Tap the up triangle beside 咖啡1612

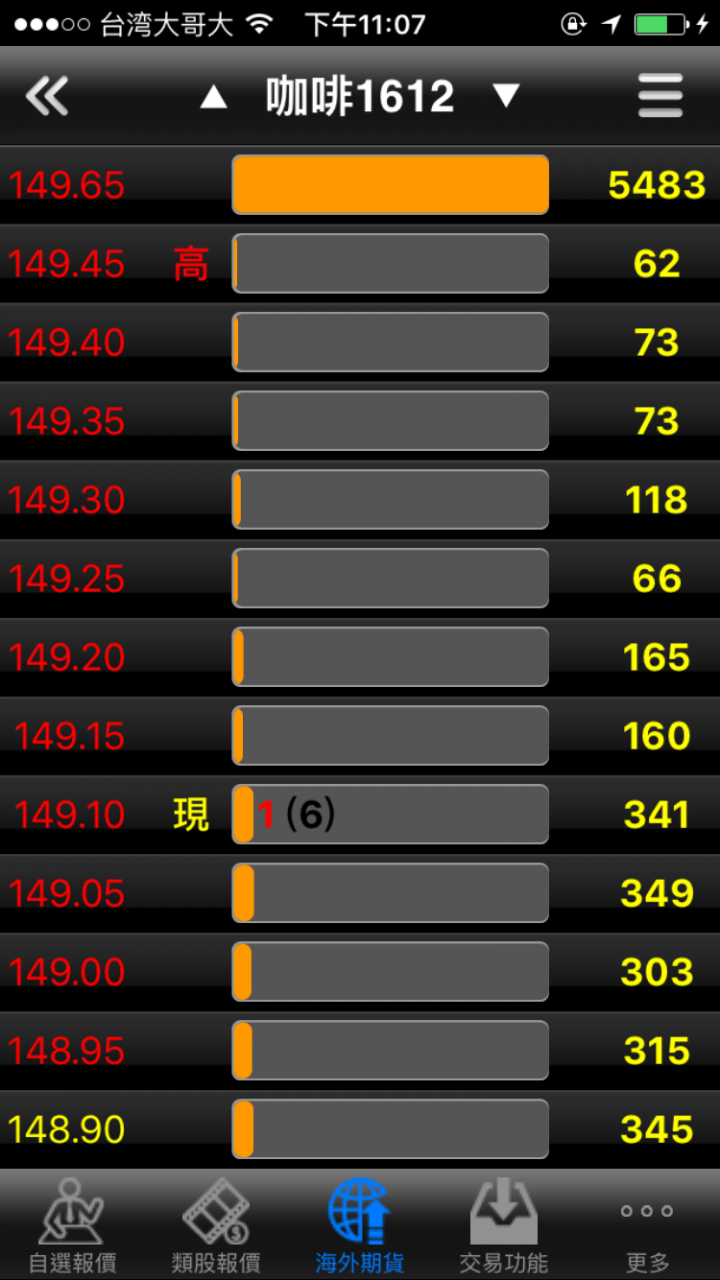coord(214,97)
